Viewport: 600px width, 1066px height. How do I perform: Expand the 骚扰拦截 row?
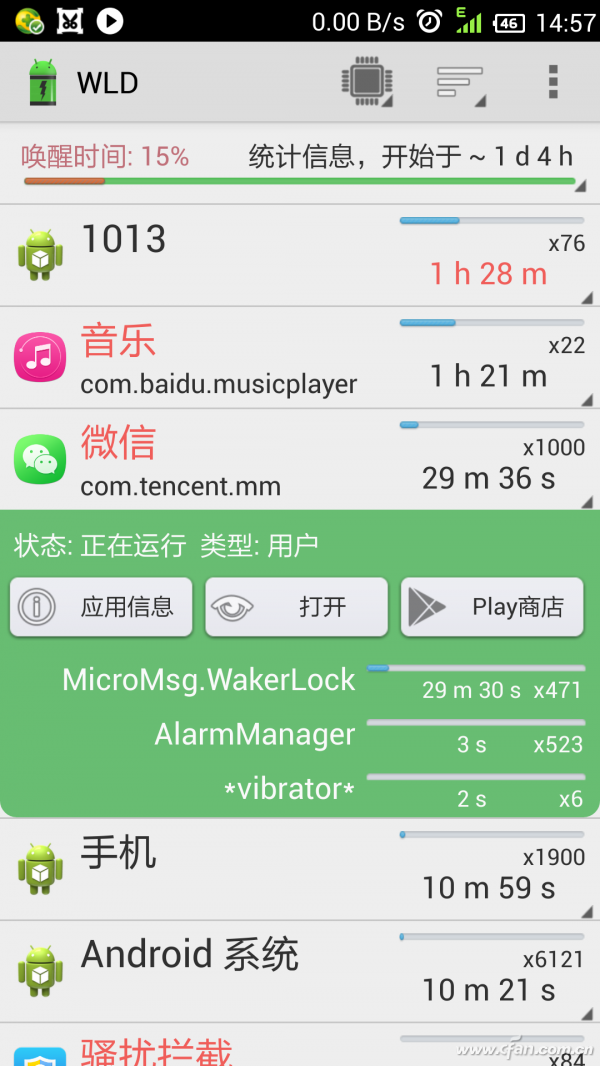pyautogui.click(x=300, y=1047)
